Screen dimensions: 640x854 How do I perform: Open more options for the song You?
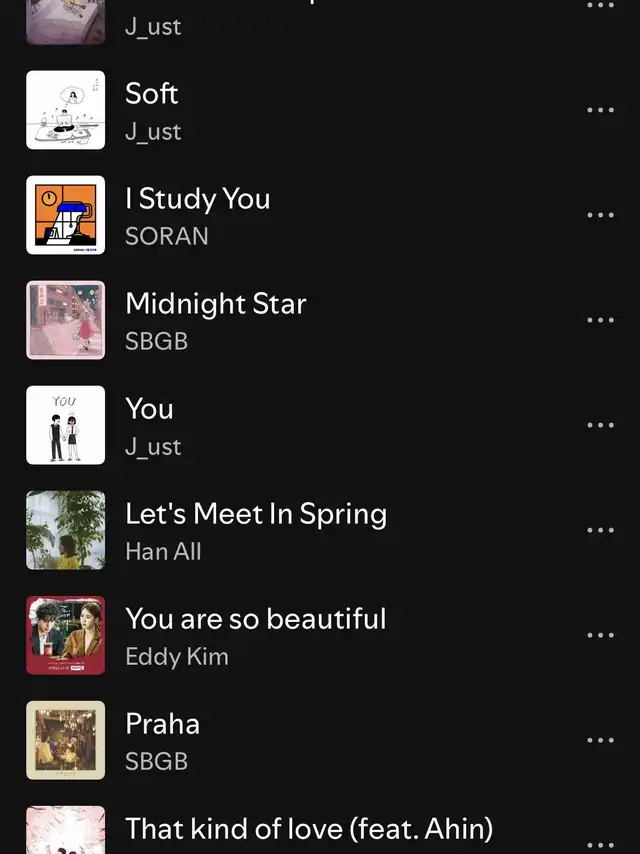600,425
